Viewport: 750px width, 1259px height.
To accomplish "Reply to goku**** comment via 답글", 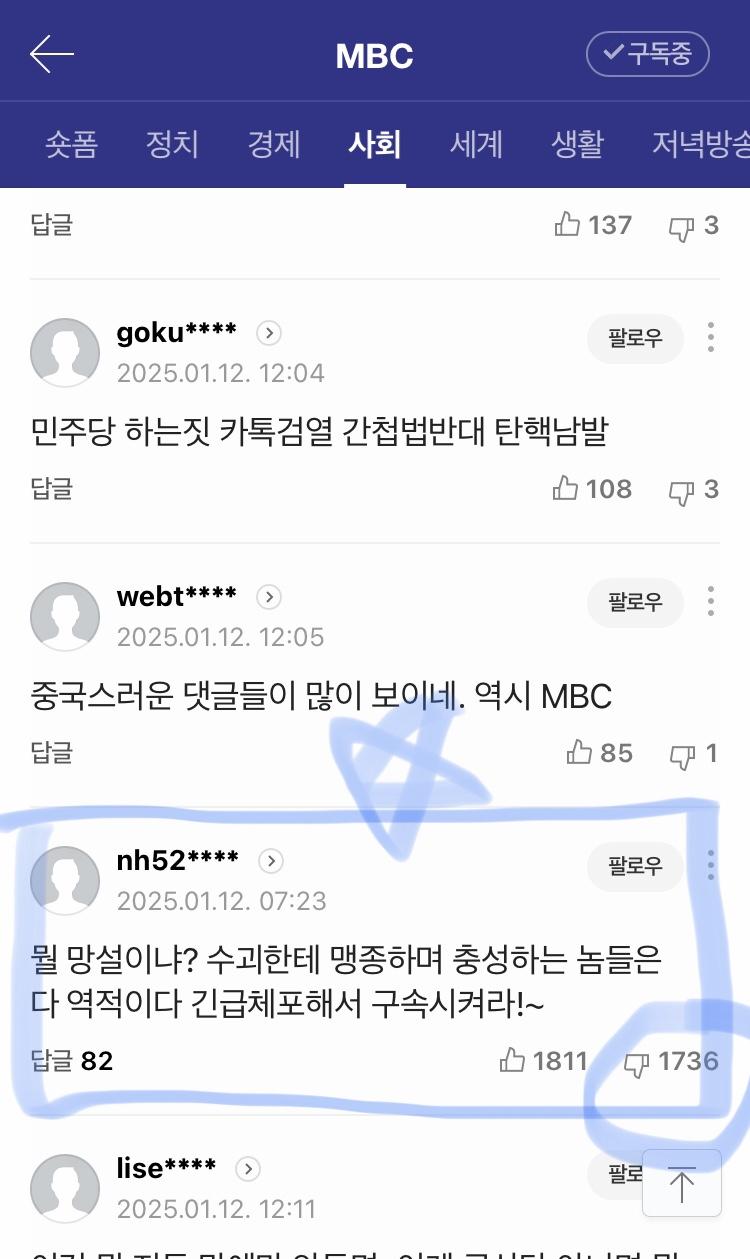I will pyautogui.click(x=52, y=489).
